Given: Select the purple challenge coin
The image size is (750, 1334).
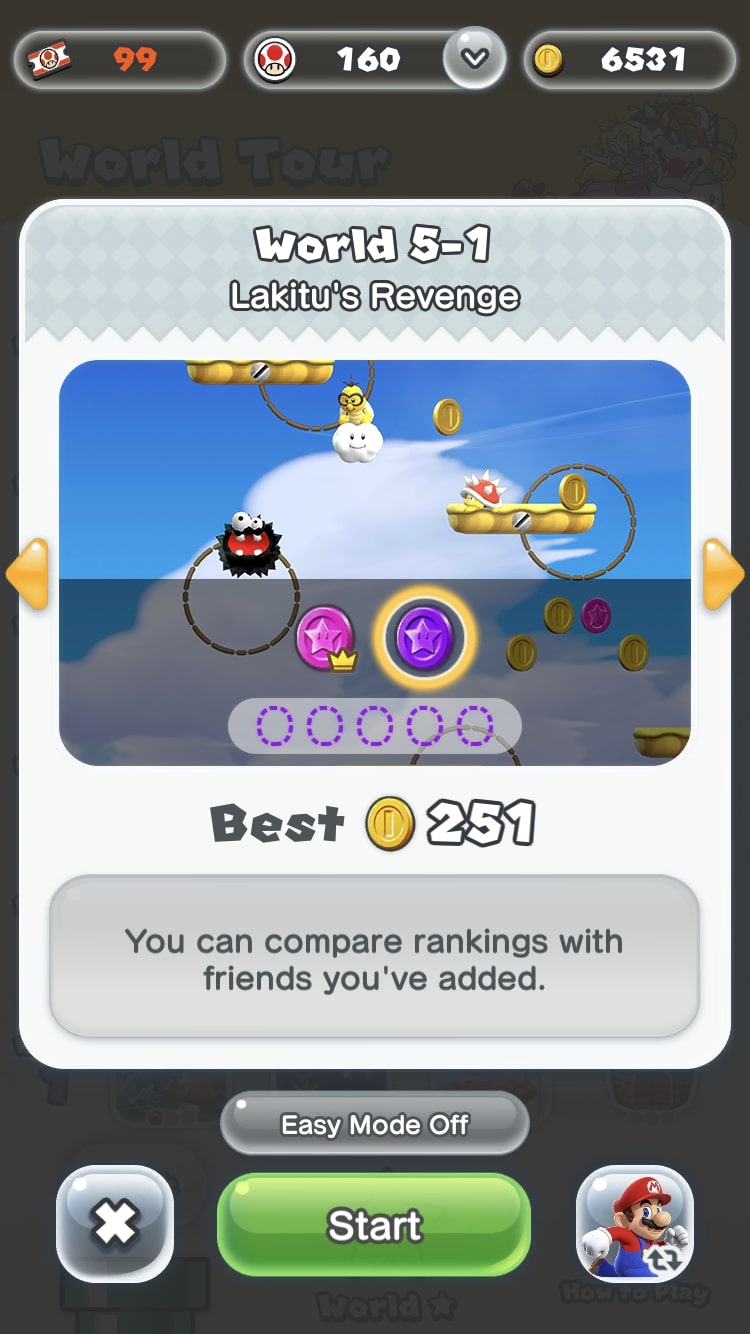Looking at the screenshot, I should (425, 637).
